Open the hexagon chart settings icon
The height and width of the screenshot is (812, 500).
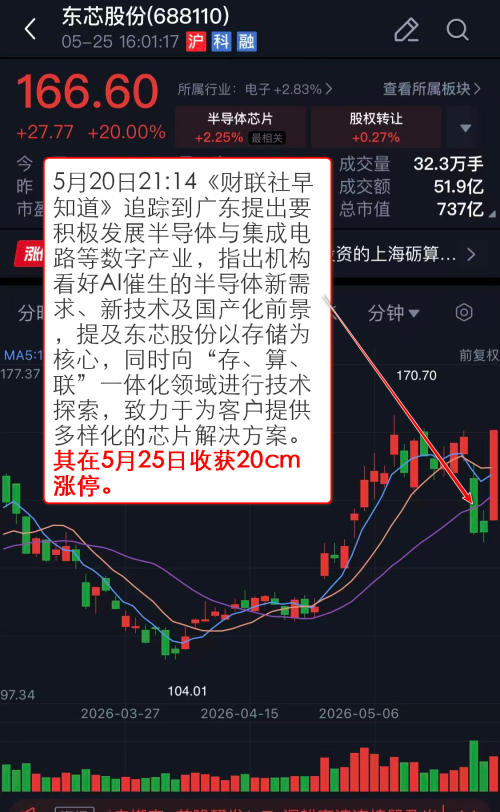click(464, 312)
